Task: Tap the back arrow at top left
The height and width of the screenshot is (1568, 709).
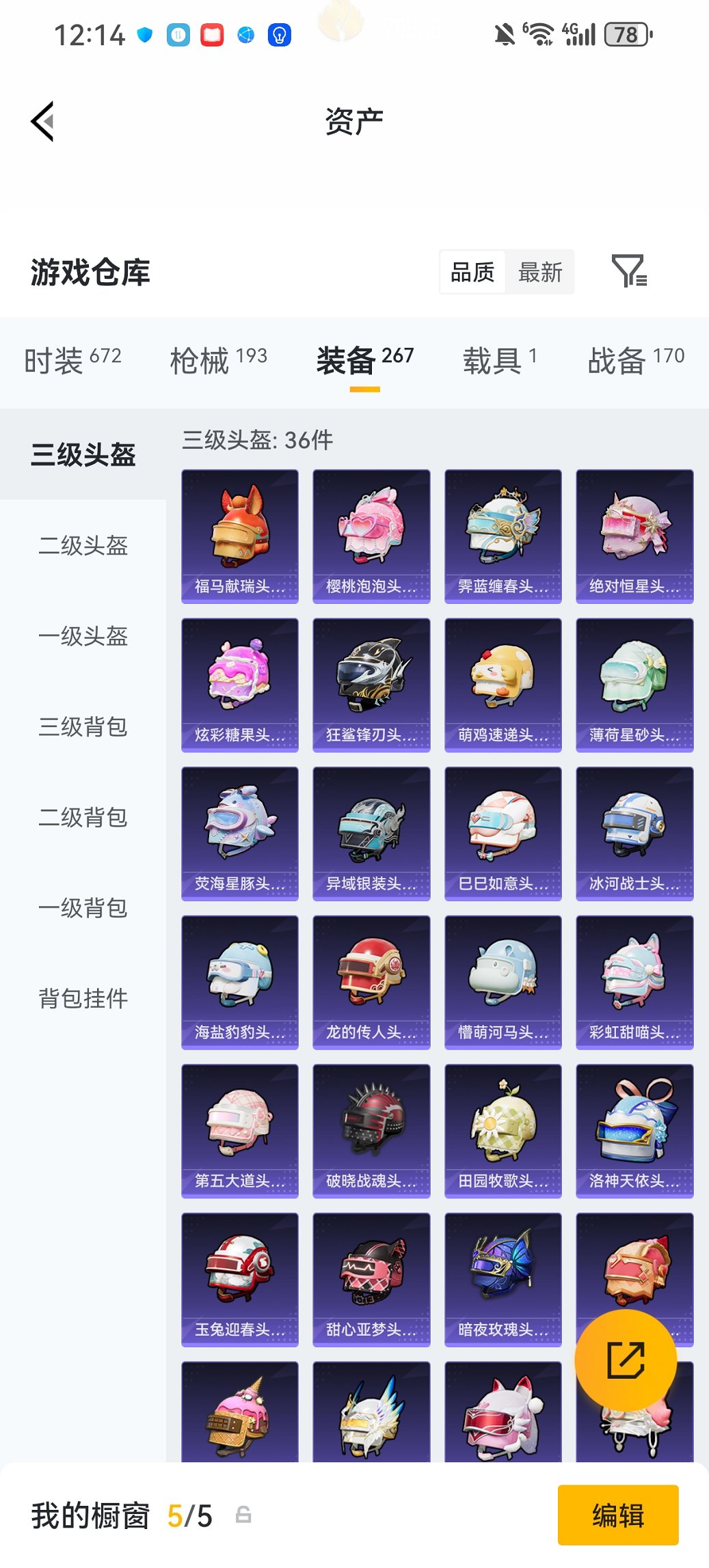Action: (x=43, y=121)
